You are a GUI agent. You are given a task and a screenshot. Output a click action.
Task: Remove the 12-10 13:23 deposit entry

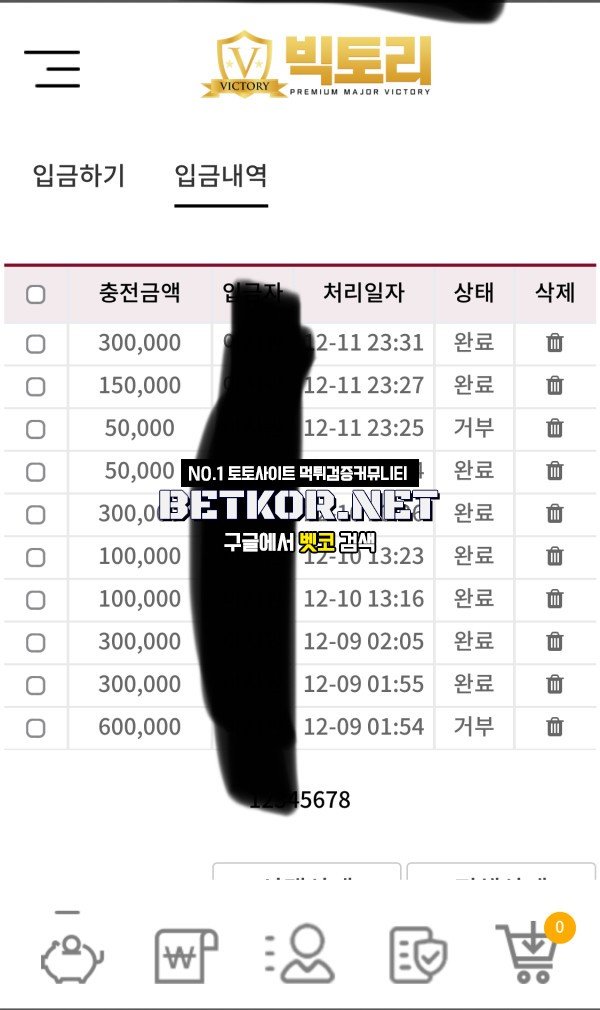(x=555, y=556)
